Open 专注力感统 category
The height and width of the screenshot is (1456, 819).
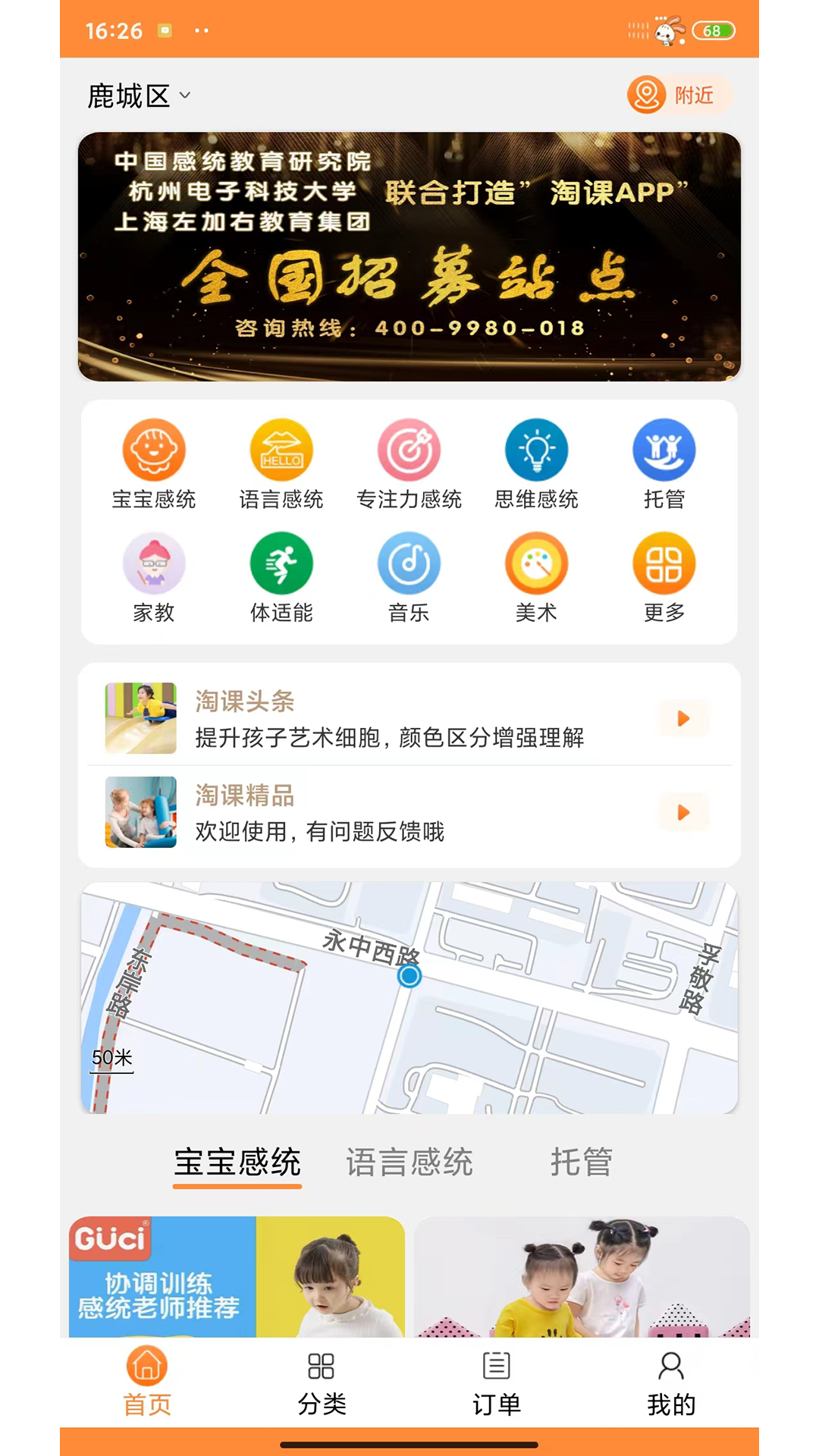[409, 450]
